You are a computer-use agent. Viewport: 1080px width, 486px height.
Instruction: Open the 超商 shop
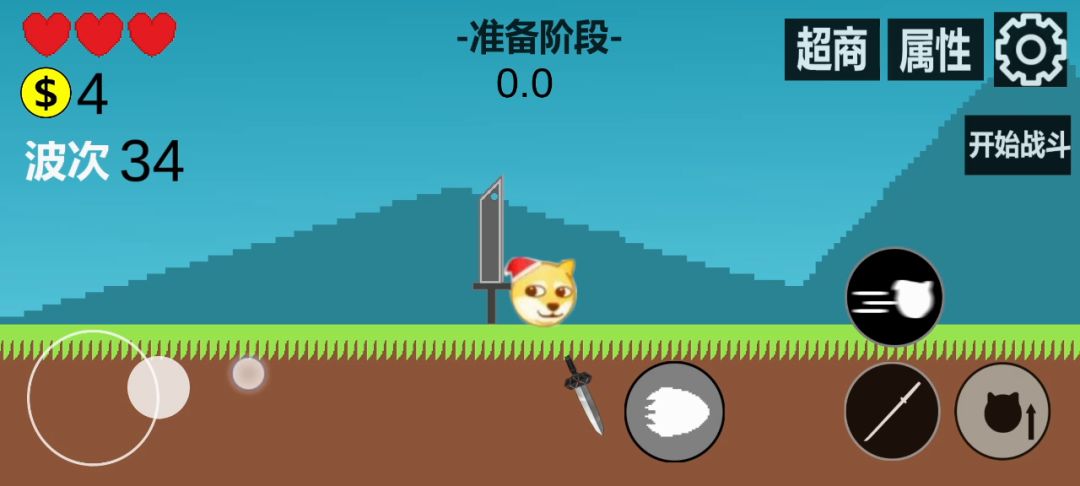(831, 49)
